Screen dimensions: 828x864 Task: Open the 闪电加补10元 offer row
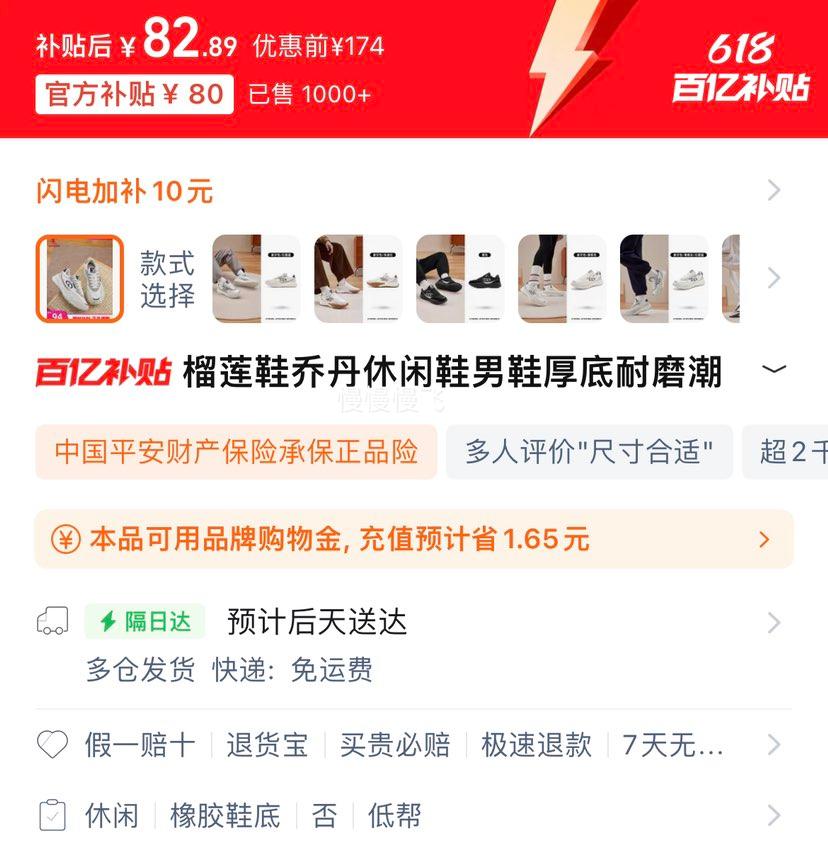coord(400,190)
